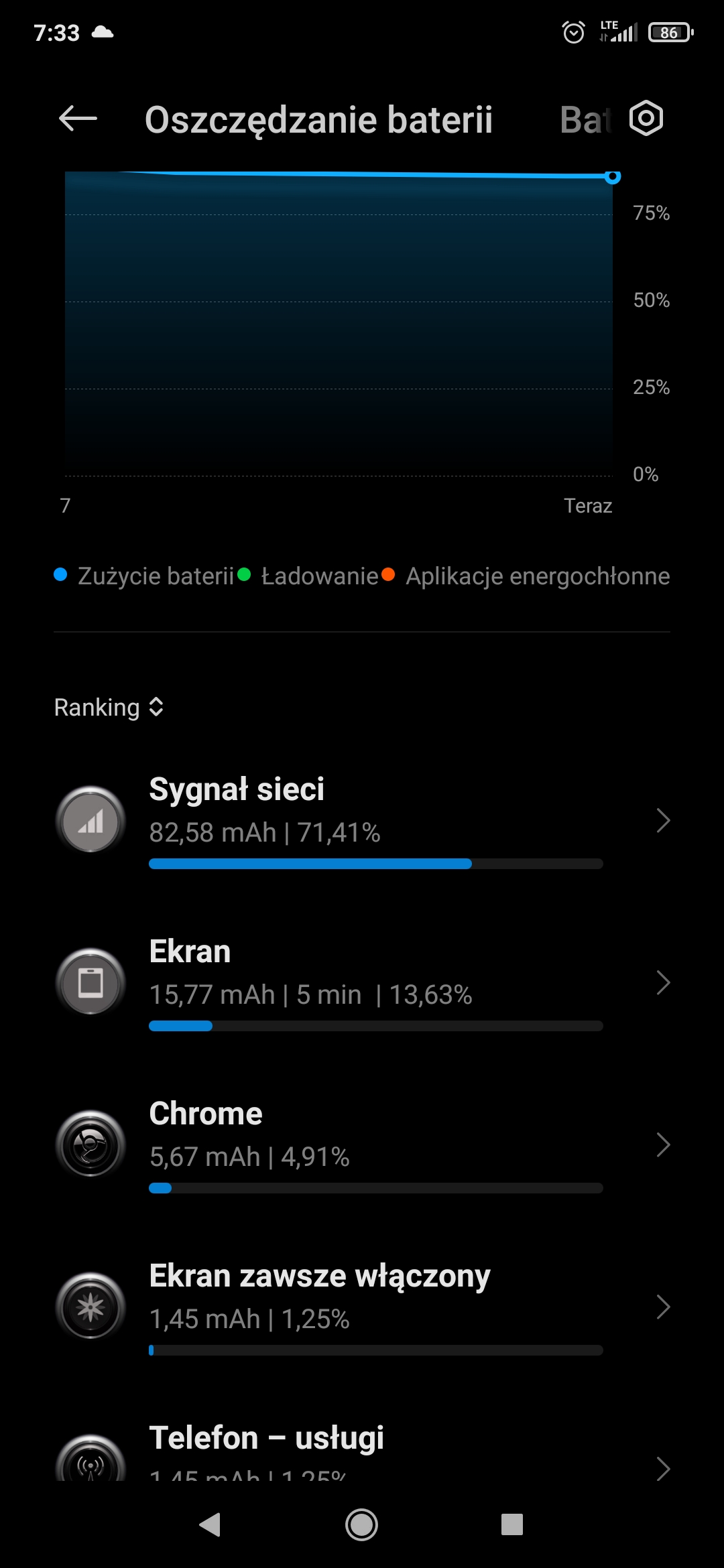Tap the system home button
Screen dimensions: 724x1568
click(362, 1524)
